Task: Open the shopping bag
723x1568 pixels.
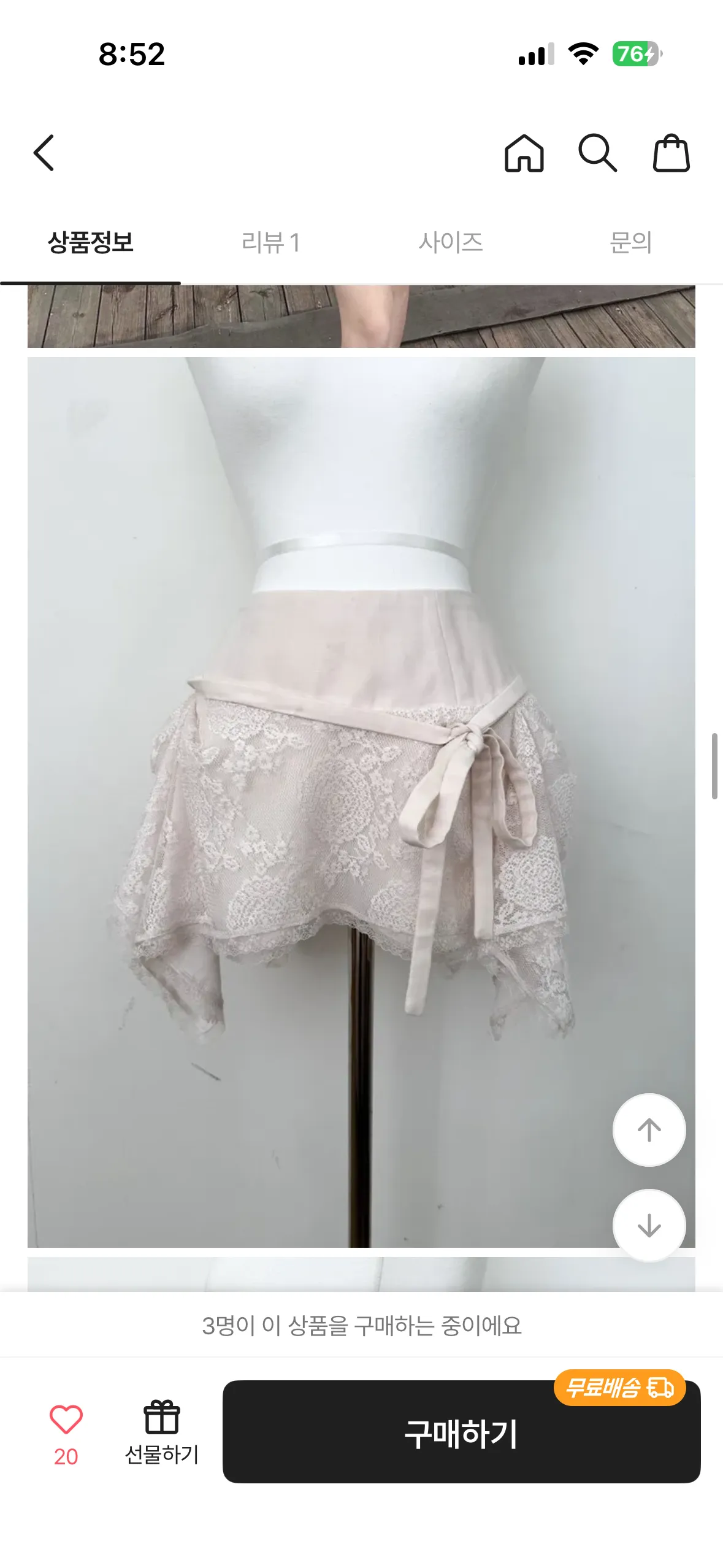Action: pos(671,153)
